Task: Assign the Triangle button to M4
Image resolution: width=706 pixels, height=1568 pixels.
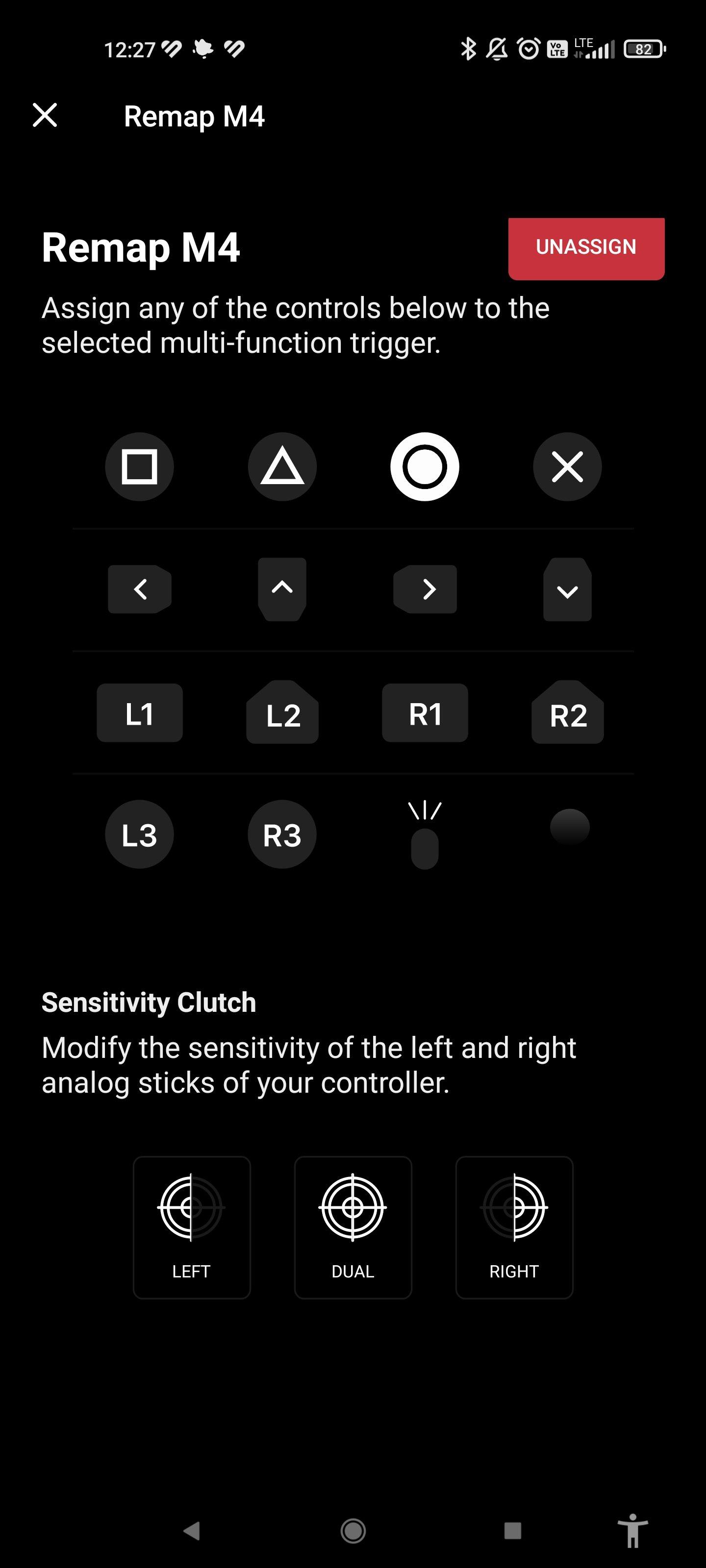Action: click(282, 467)
